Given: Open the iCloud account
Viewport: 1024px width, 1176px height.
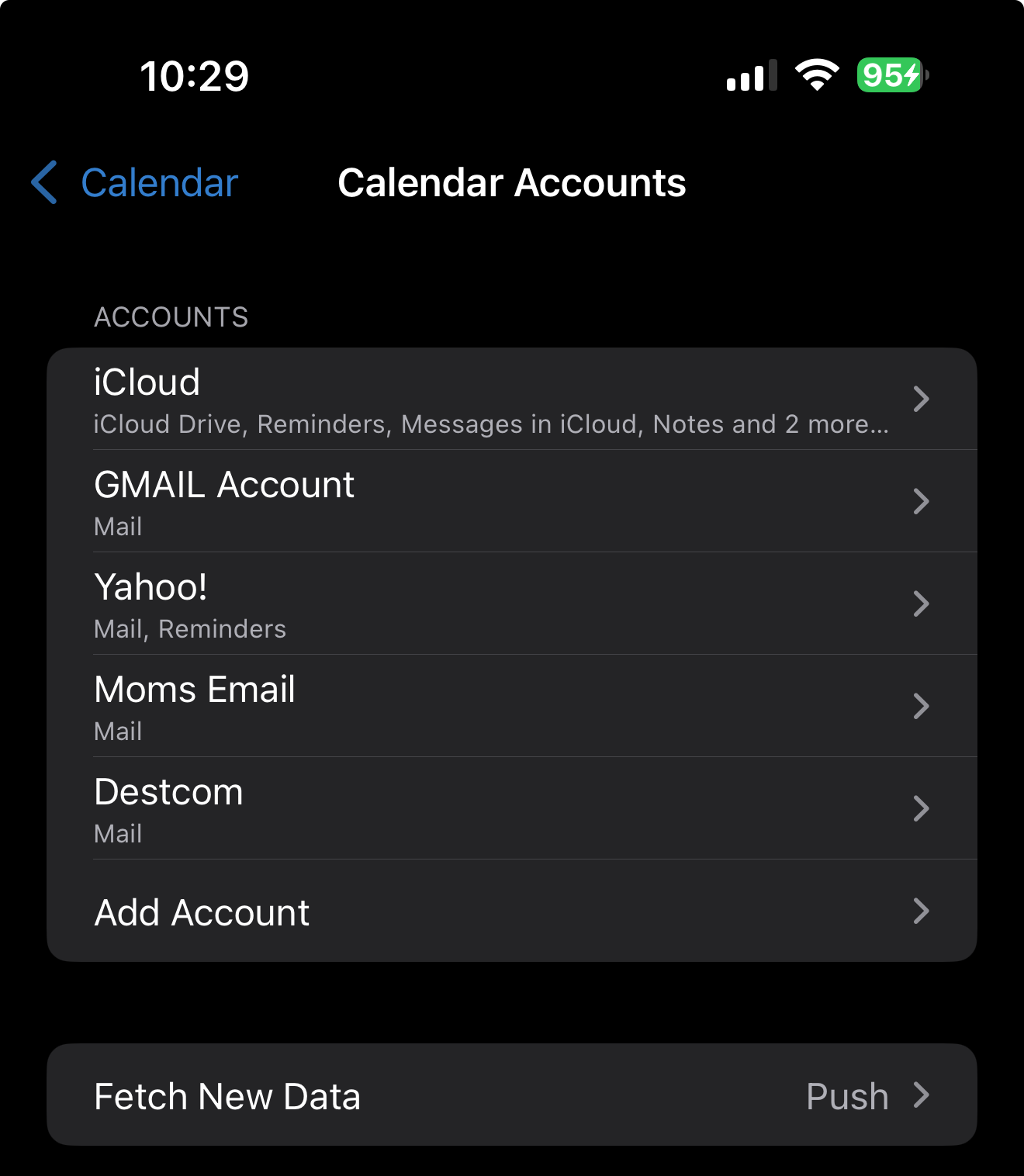Looking at the screenshot, I should pyautogui.click(x=510, y=399).
